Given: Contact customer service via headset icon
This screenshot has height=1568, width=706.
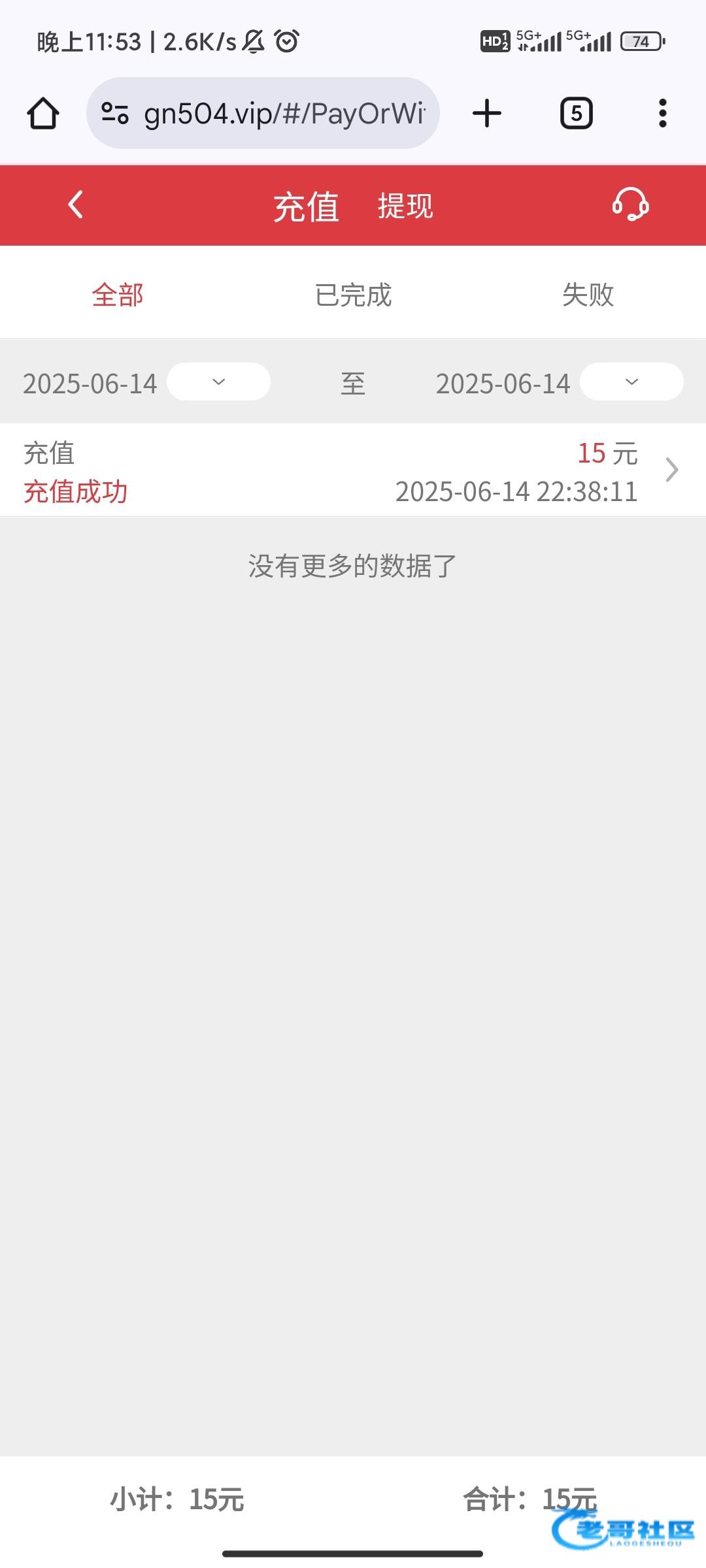Looking at the screenshot, I should pos(630,205).
